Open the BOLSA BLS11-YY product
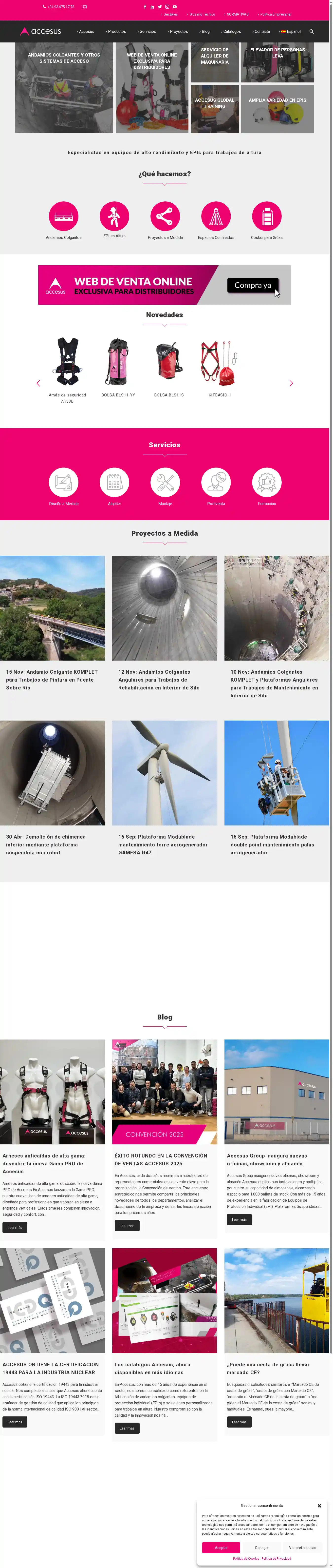The width and height of the screenshot is (333, 1568). point(118,362)
